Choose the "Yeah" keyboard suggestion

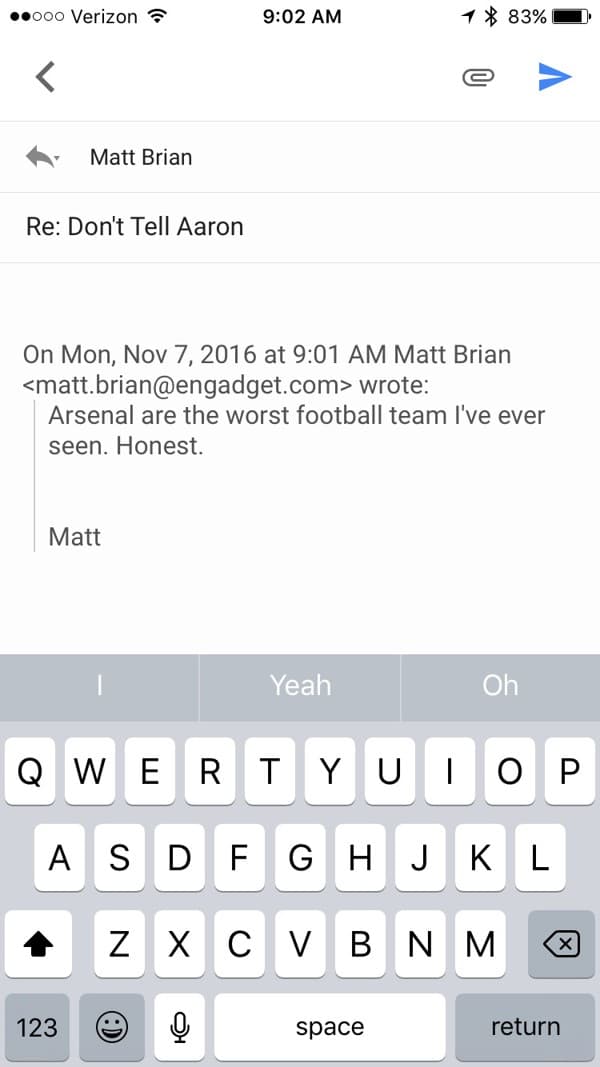coord(300,686)
